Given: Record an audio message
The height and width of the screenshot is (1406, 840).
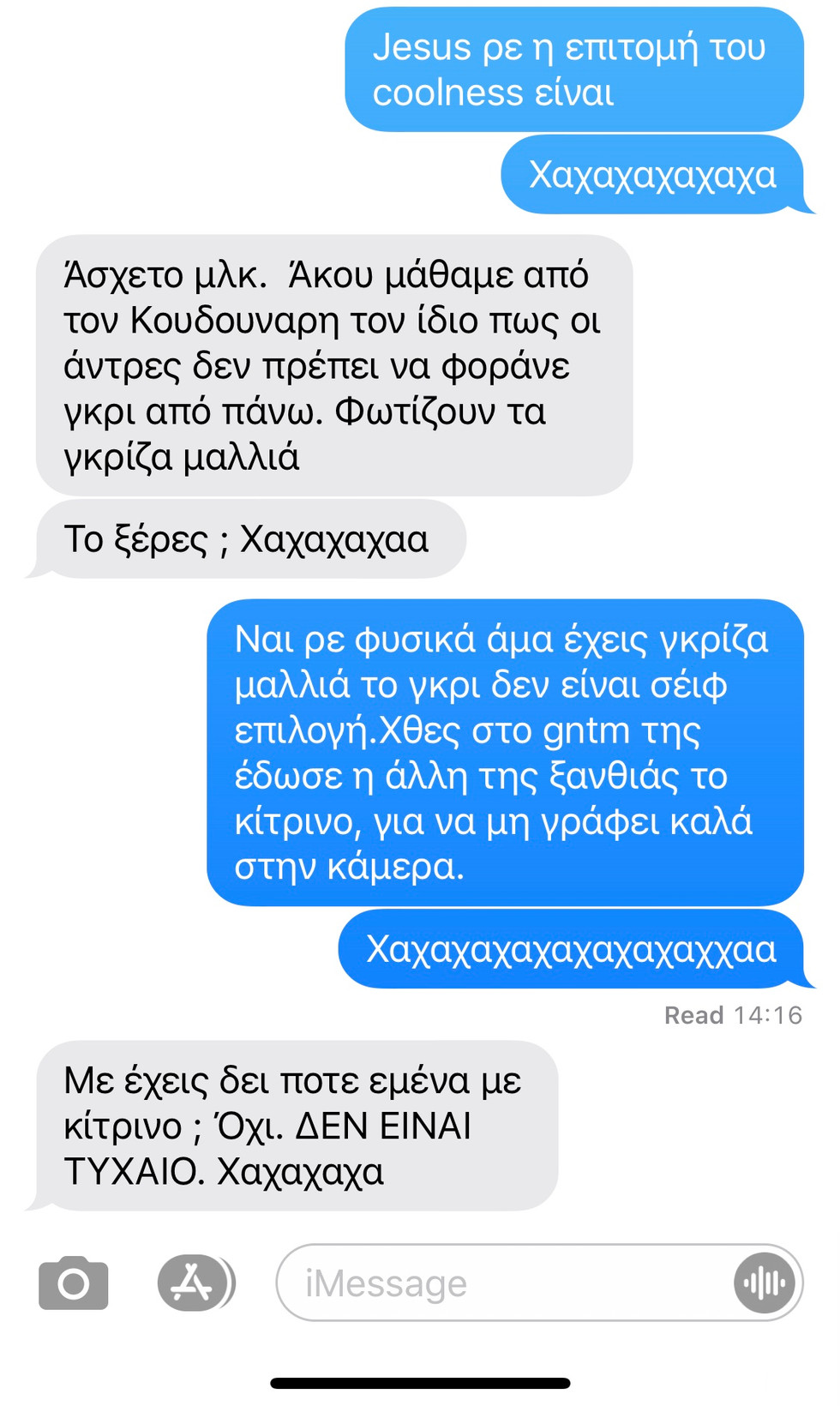Looking at the screenshot, I should [x=765, y=1283].
